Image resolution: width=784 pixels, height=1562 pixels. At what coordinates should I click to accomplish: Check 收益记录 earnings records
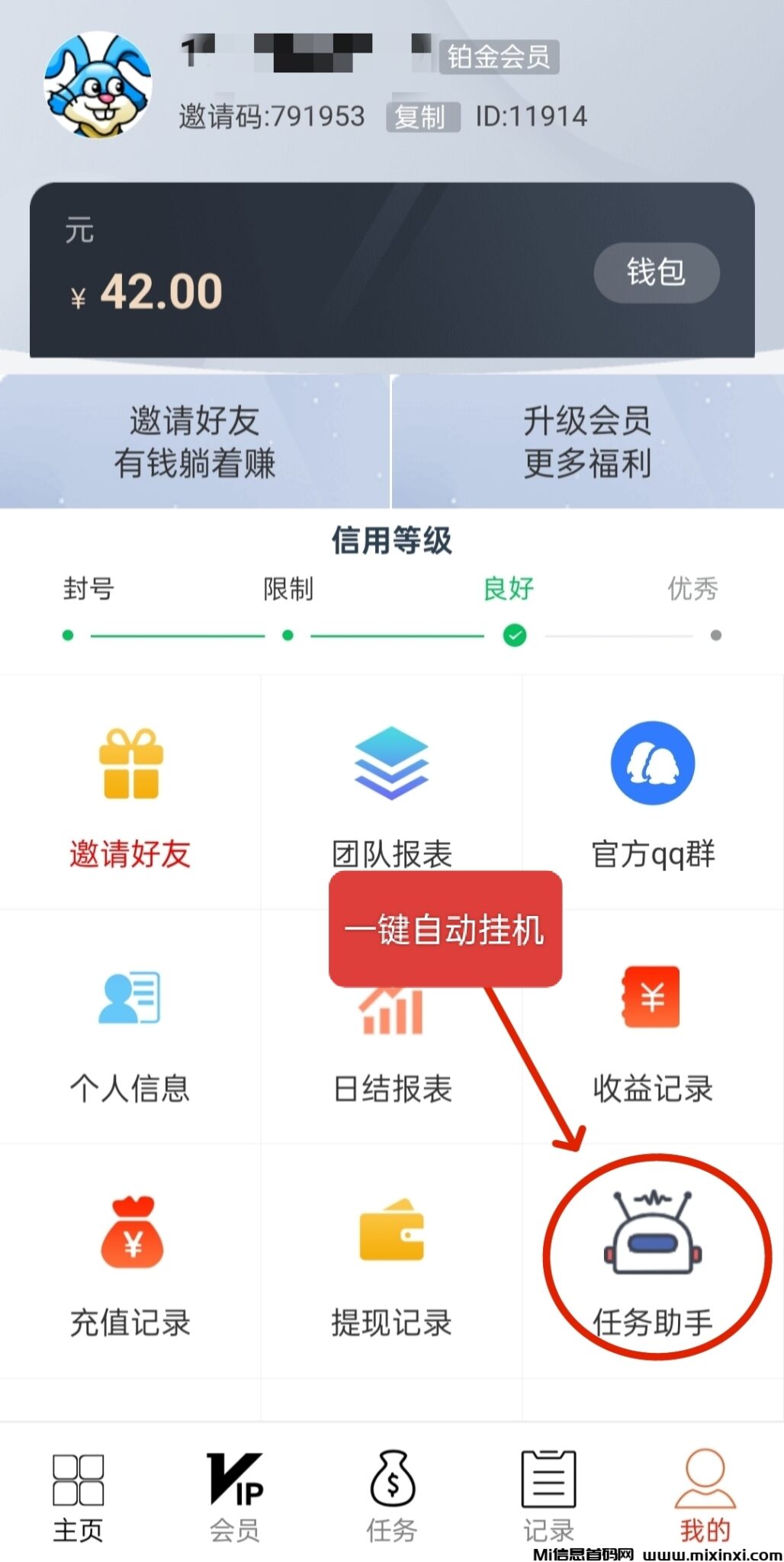click(653, 1030)
